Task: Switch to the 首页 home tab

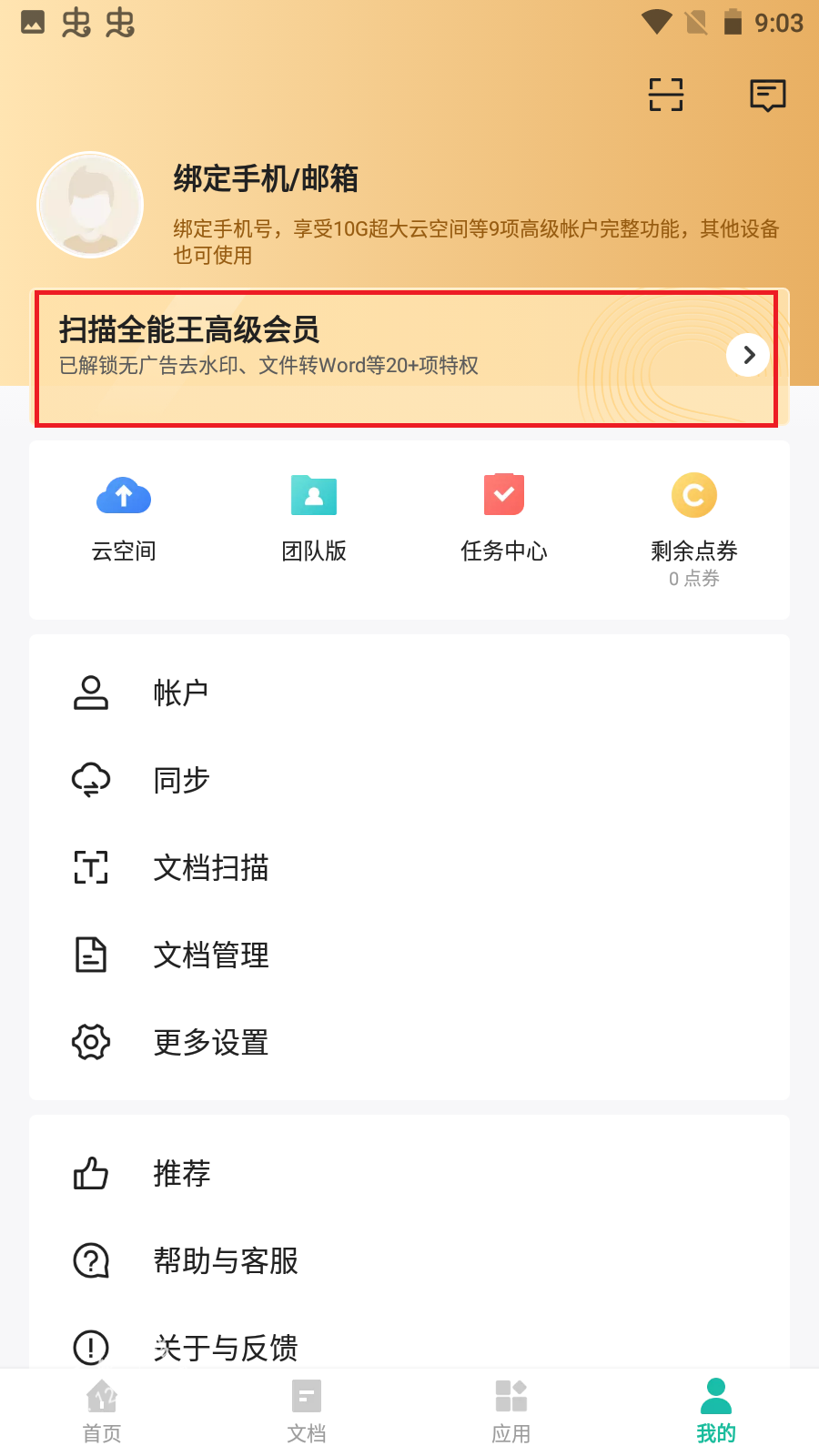Action: point(102,1412)
